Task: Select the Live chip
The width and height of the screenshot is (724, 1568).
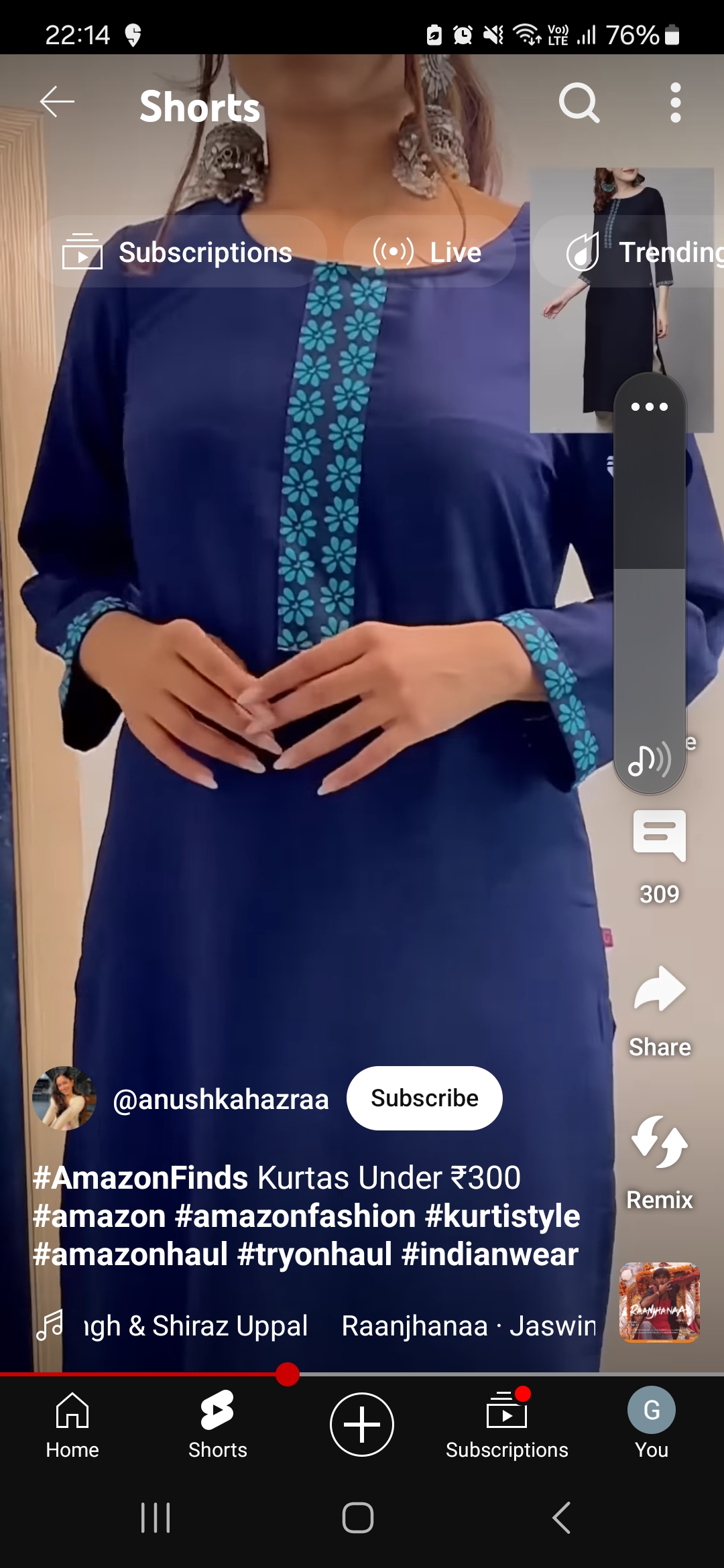Action: pyautogui.click(x=428, y=253)
